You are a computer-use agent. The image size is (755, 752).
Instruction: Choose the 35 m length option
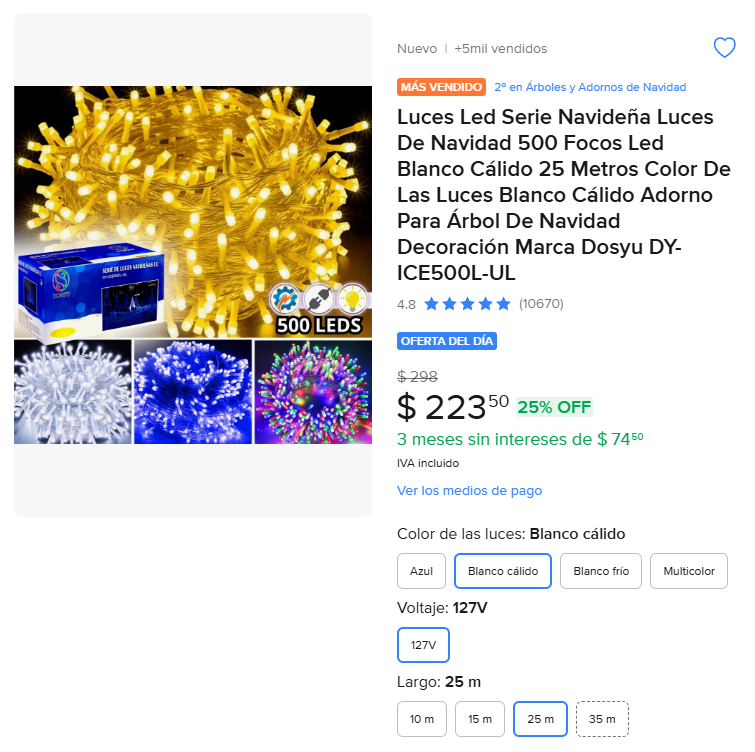602,719
